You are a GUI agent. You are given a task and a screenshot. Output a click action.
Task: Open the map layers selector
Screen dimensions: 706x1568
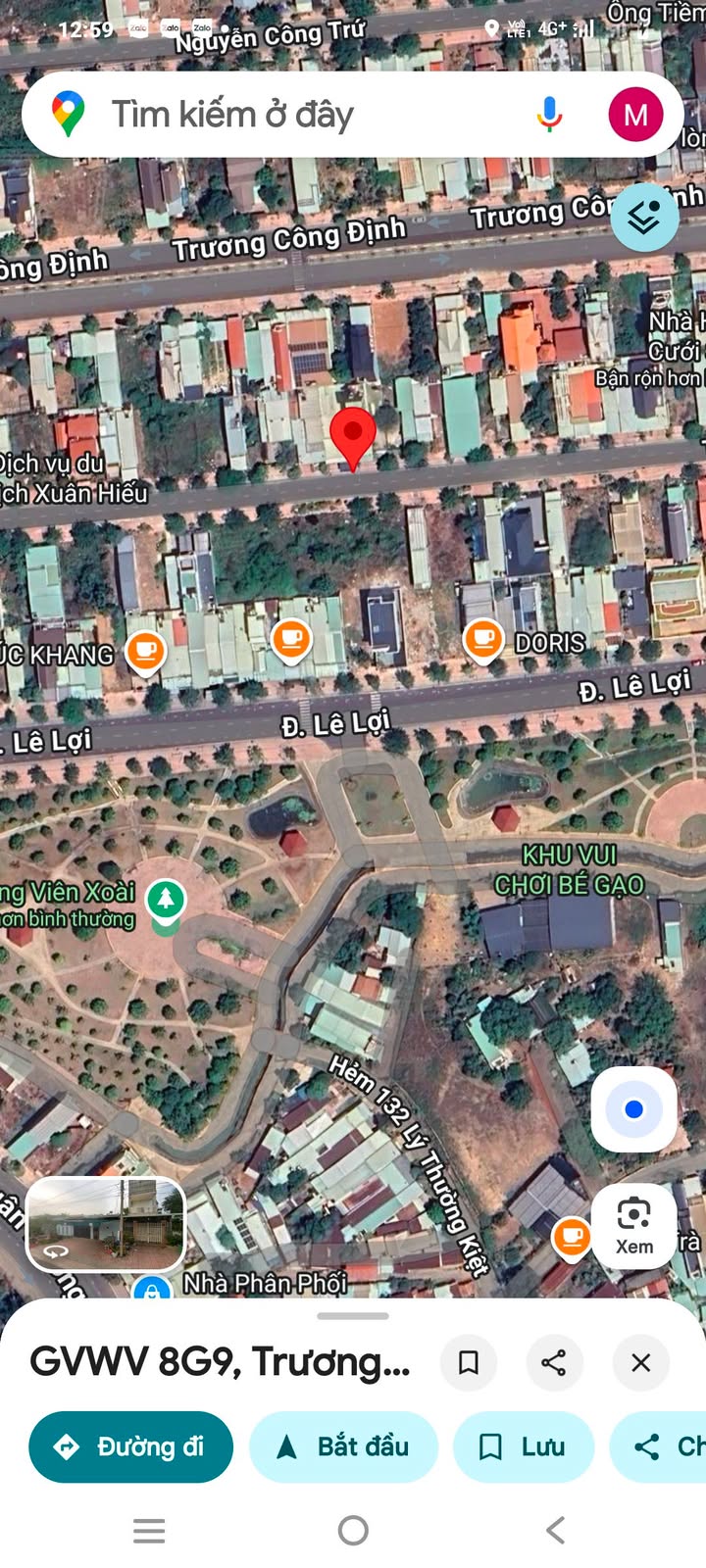click(x=644, y=218)
